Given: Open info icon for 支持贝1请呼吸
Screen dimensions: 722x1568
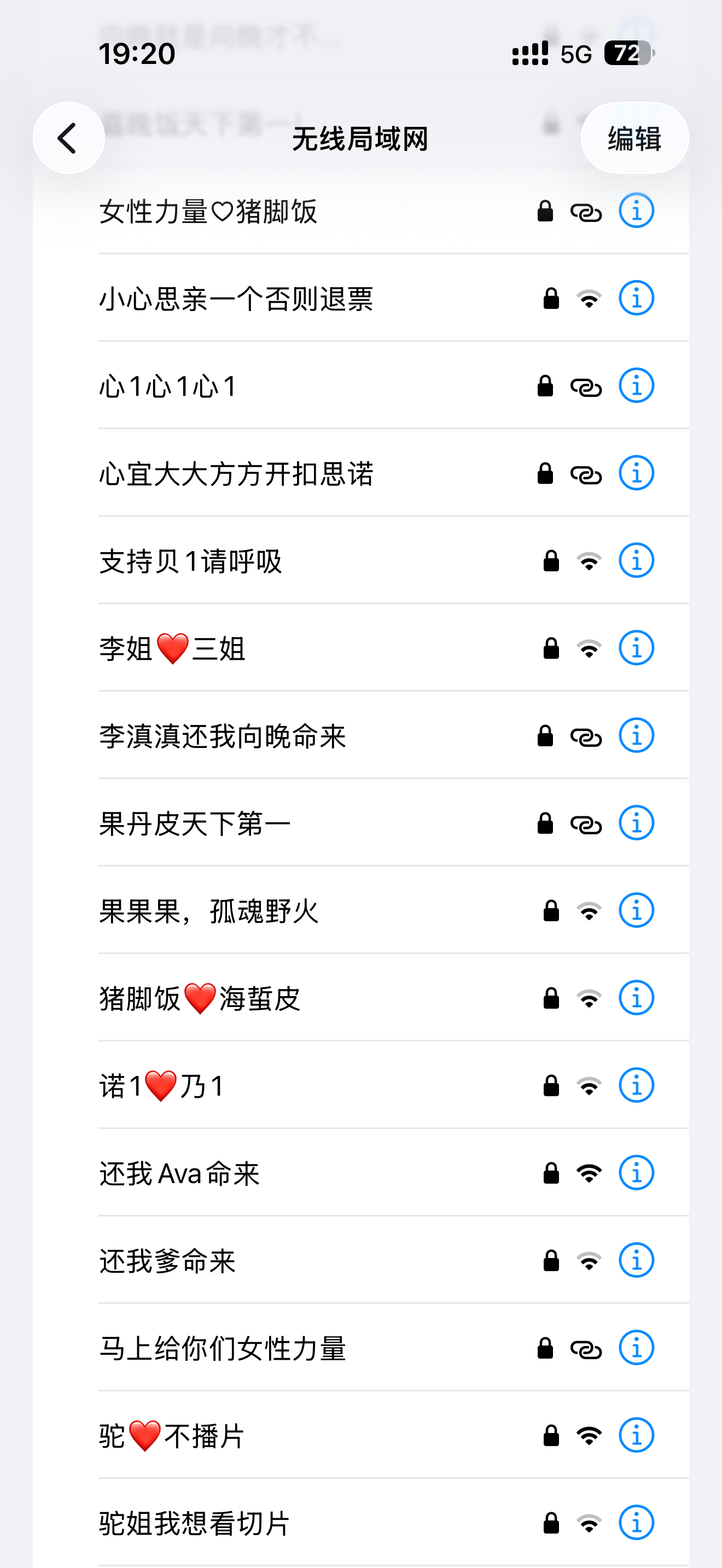Looking at the screenshot, I should point(636,560).
